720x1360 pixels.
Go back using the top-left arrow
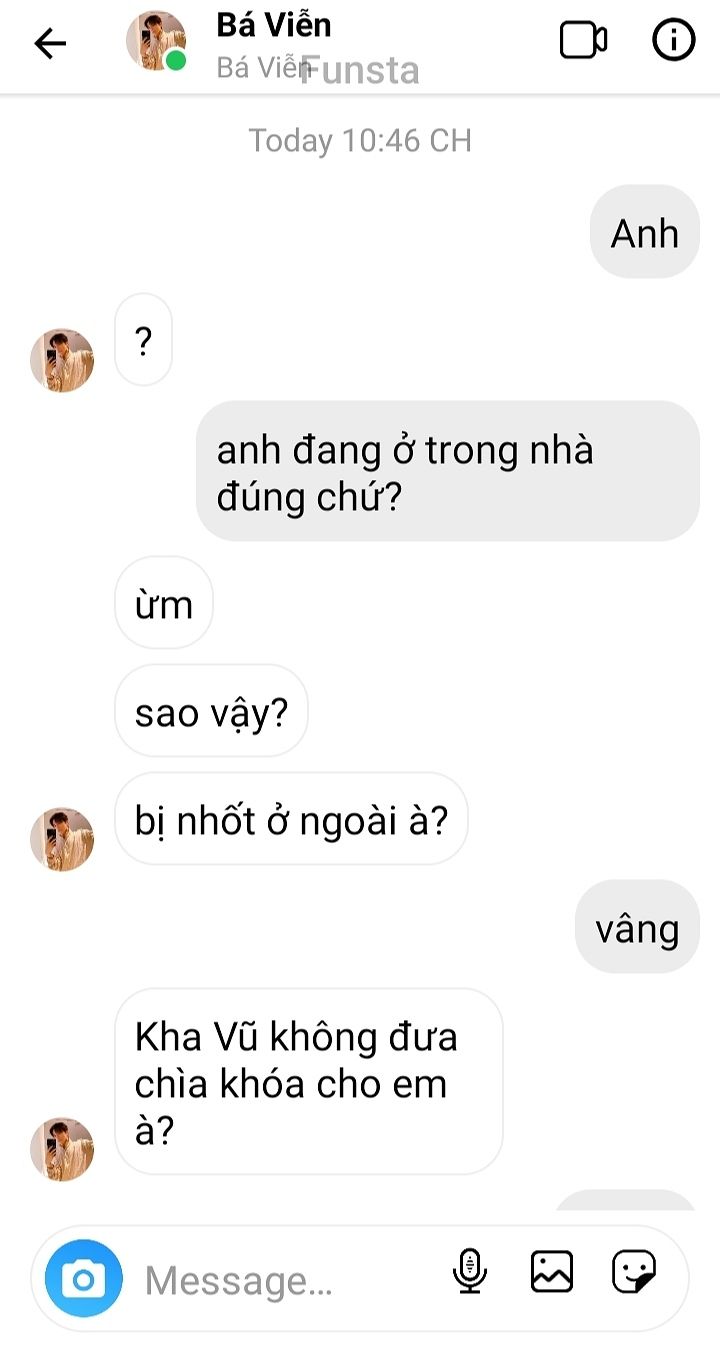tap(50, 43)
